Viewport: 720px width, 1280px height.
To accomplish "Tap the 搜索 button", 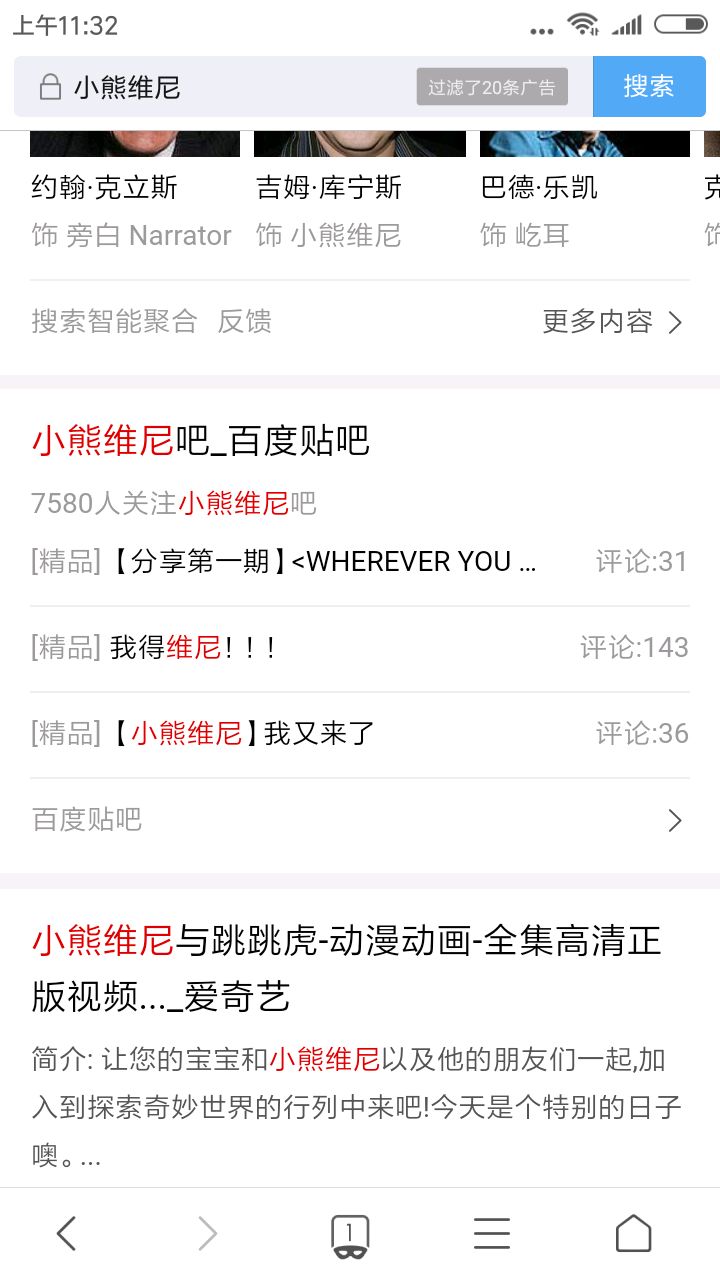I will pos(649,87).
